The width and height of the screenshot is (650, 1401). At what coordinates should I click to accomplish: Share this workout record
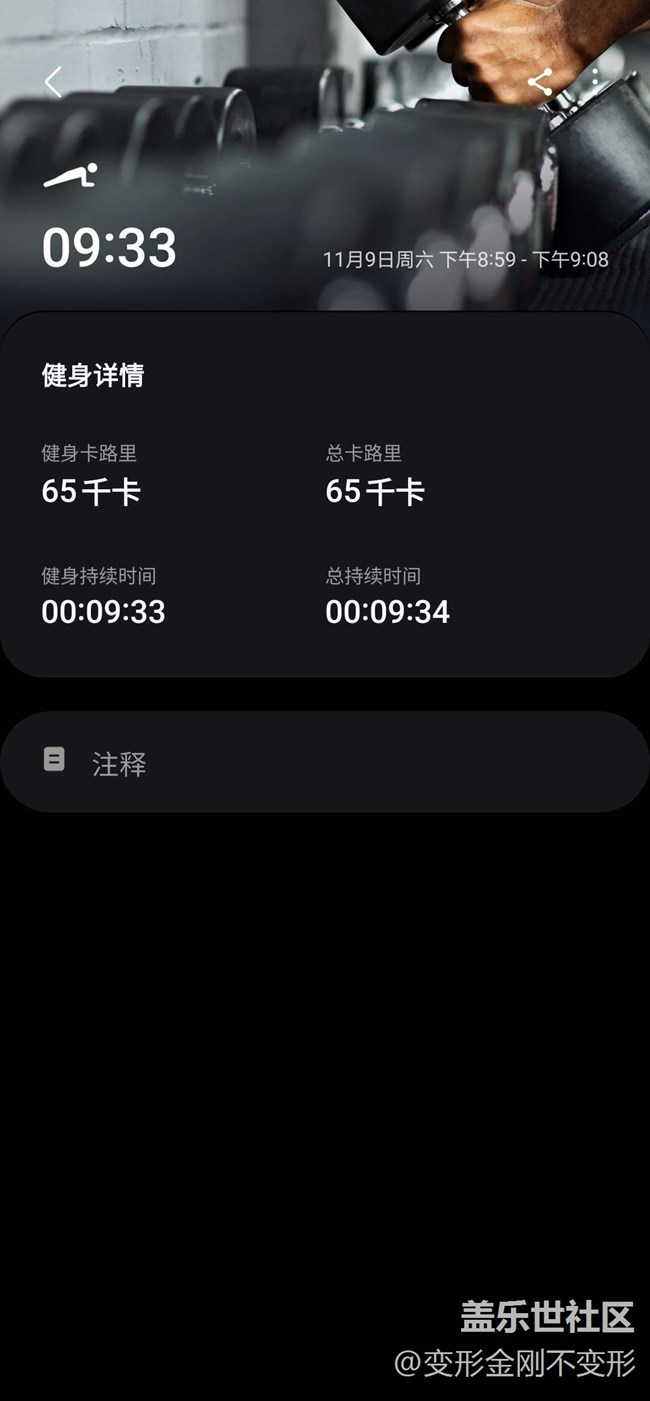[540, 82]
